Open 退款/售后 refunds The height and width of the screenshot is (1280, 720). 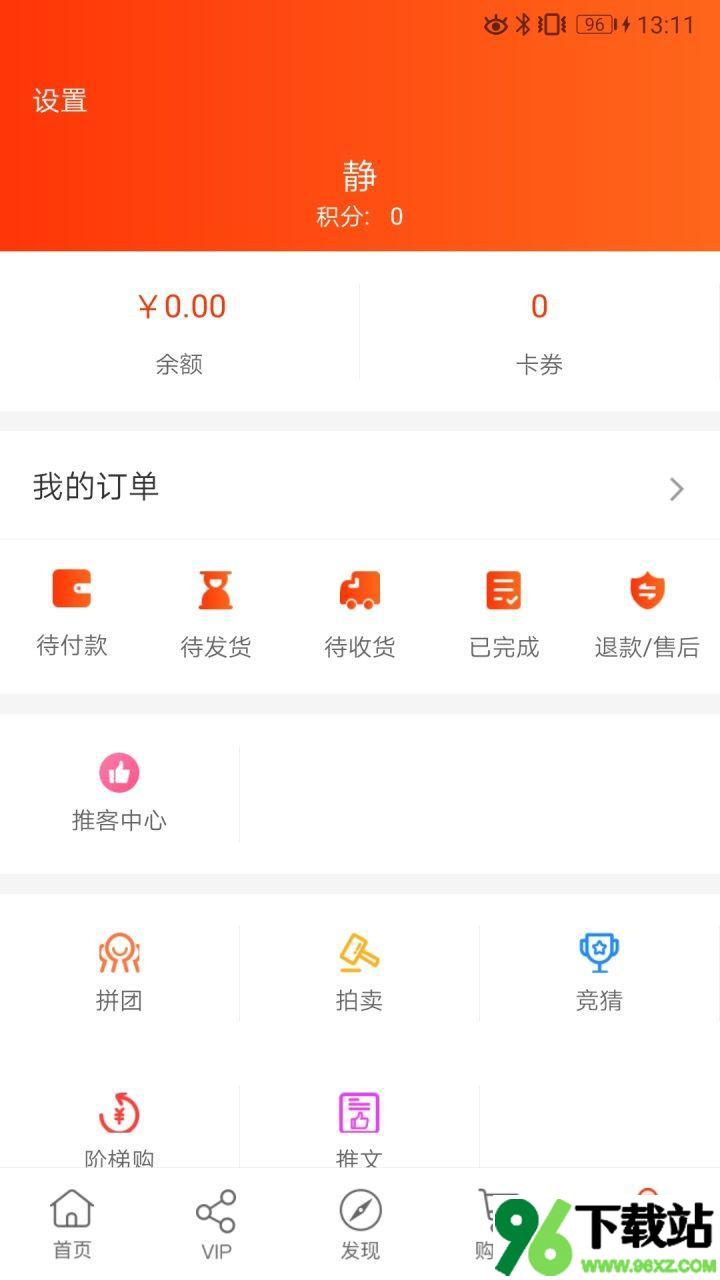[647, 613]
